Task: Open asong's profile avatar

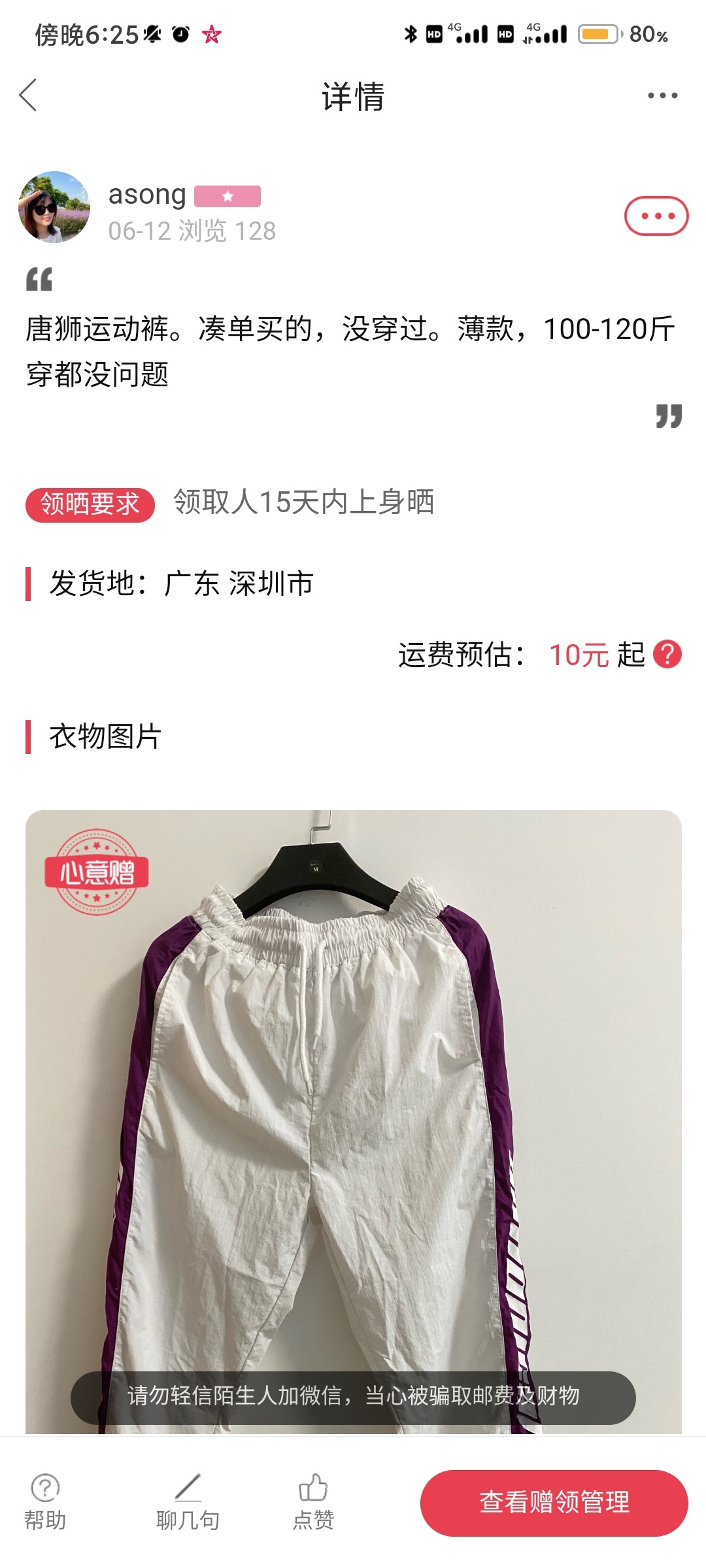Action: point(54,208)
